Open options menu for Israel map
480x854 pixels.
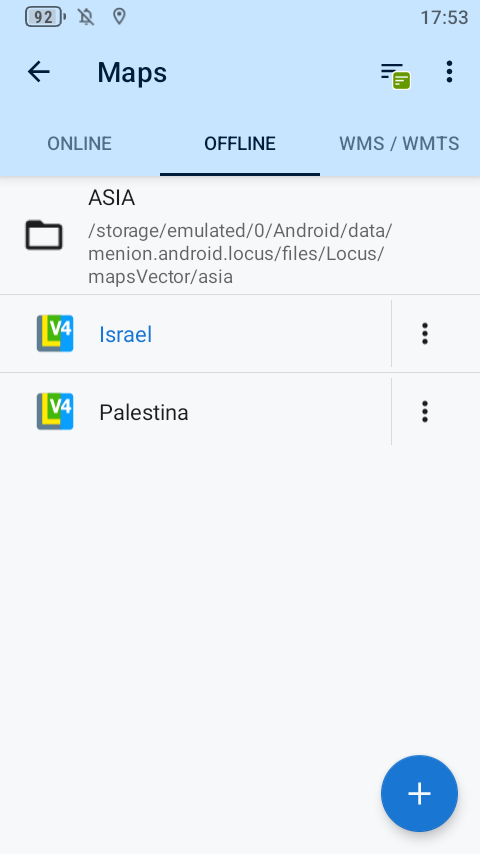(425, 334)
